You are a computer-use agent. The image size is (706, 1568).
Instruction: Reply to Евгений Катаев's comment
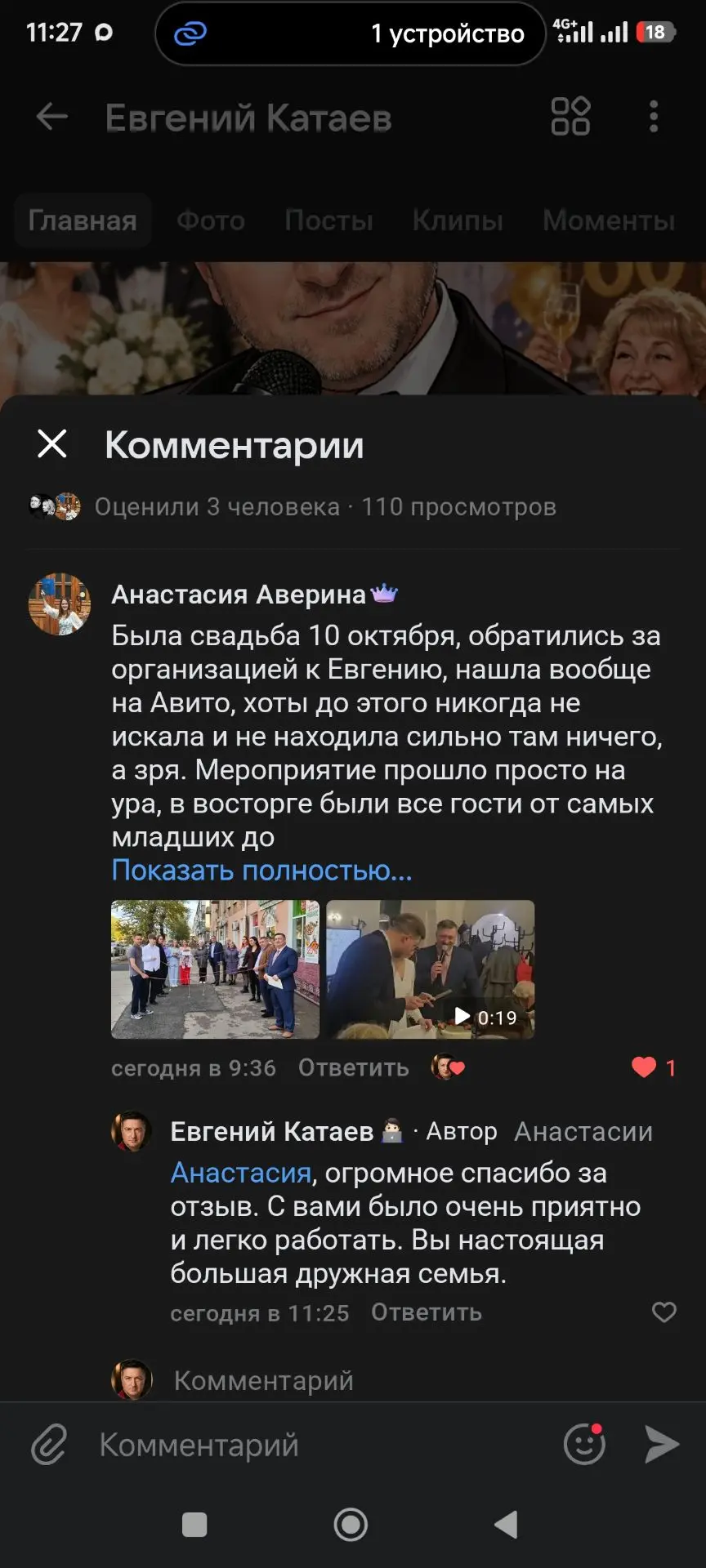(427, 1312)
